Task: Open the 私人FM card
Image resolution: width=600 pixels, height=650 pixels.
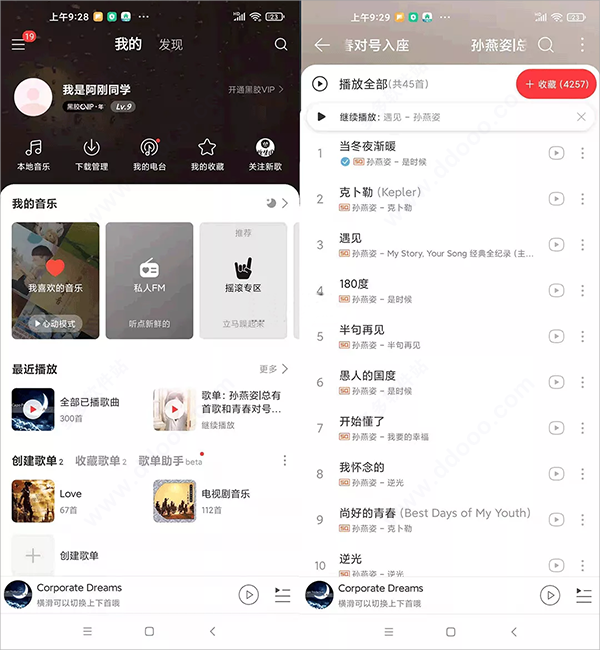Action: pos(149,278)
